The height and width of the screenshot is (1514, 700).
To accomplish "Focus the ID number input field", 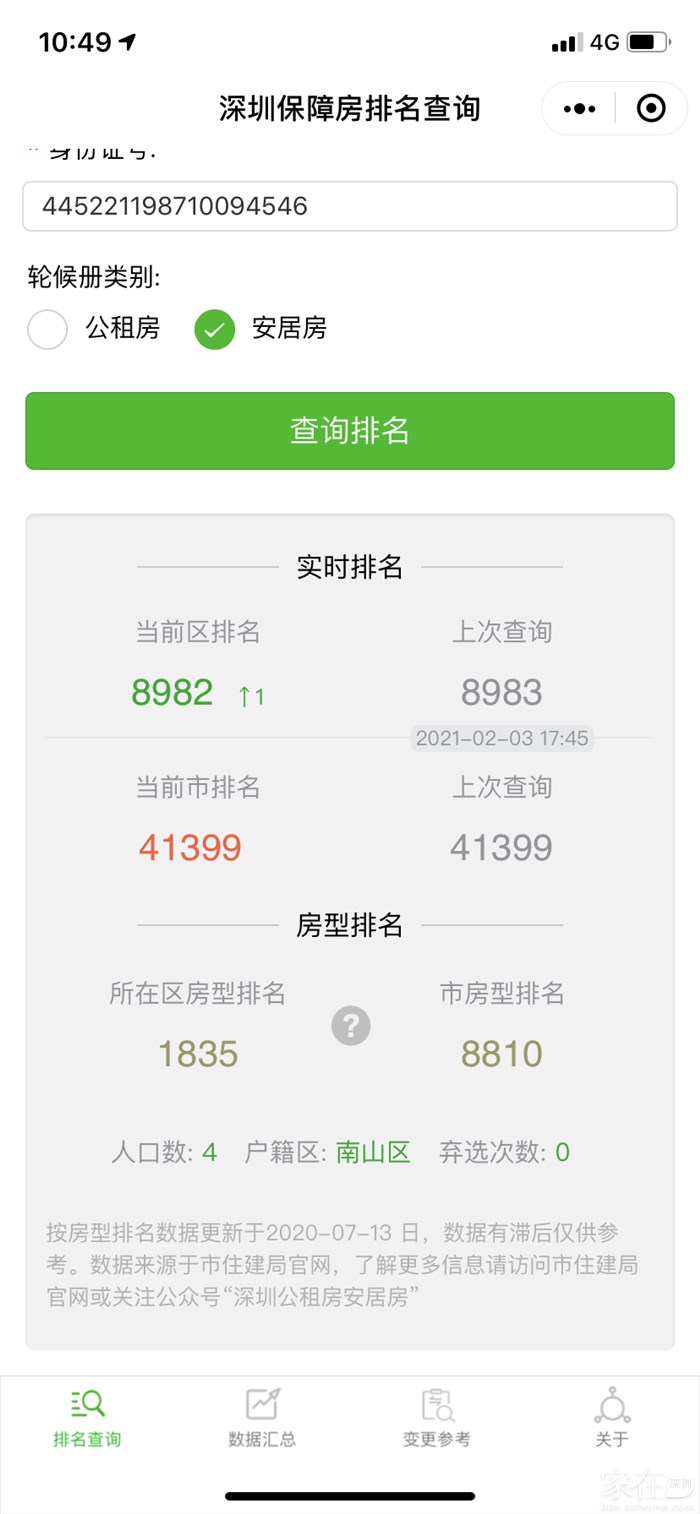I will coord(350,207).
